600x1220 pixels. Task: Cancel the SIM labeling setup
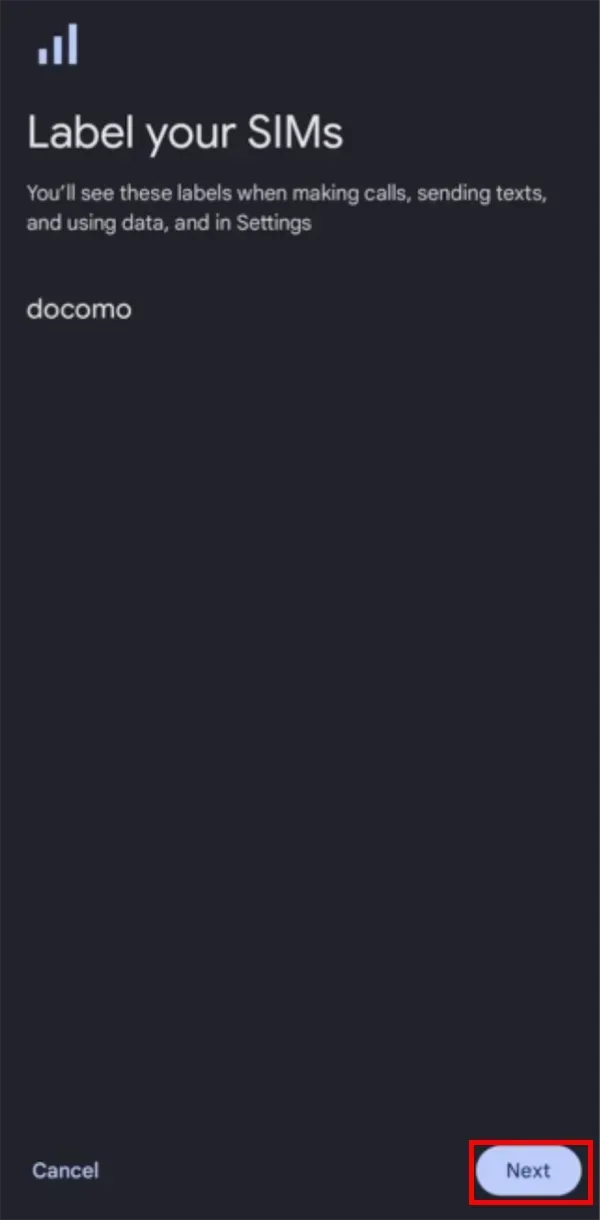tap(65, 1170)
